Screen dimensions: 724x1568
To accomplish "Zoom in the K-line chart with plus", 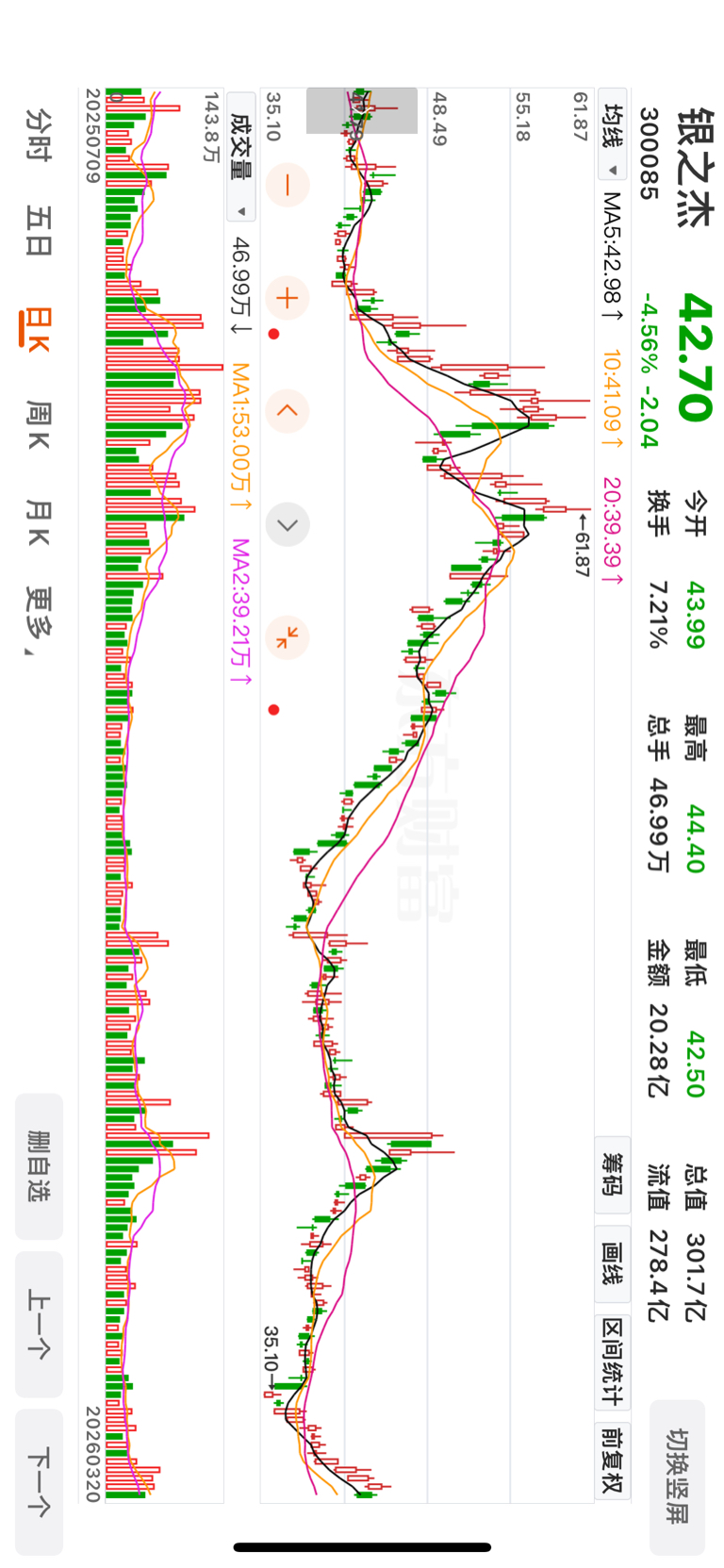I will [x=288, y=298].
